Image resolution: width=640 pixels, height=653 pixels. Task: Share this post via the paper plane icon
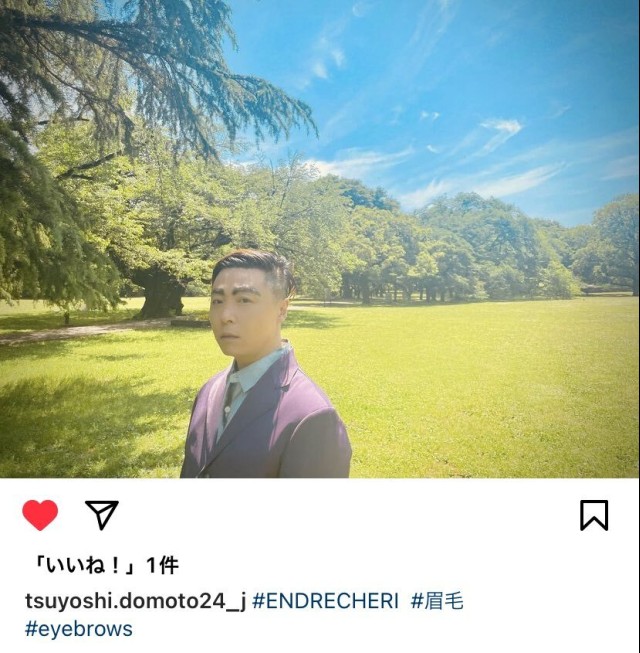(x=102, y=514)
